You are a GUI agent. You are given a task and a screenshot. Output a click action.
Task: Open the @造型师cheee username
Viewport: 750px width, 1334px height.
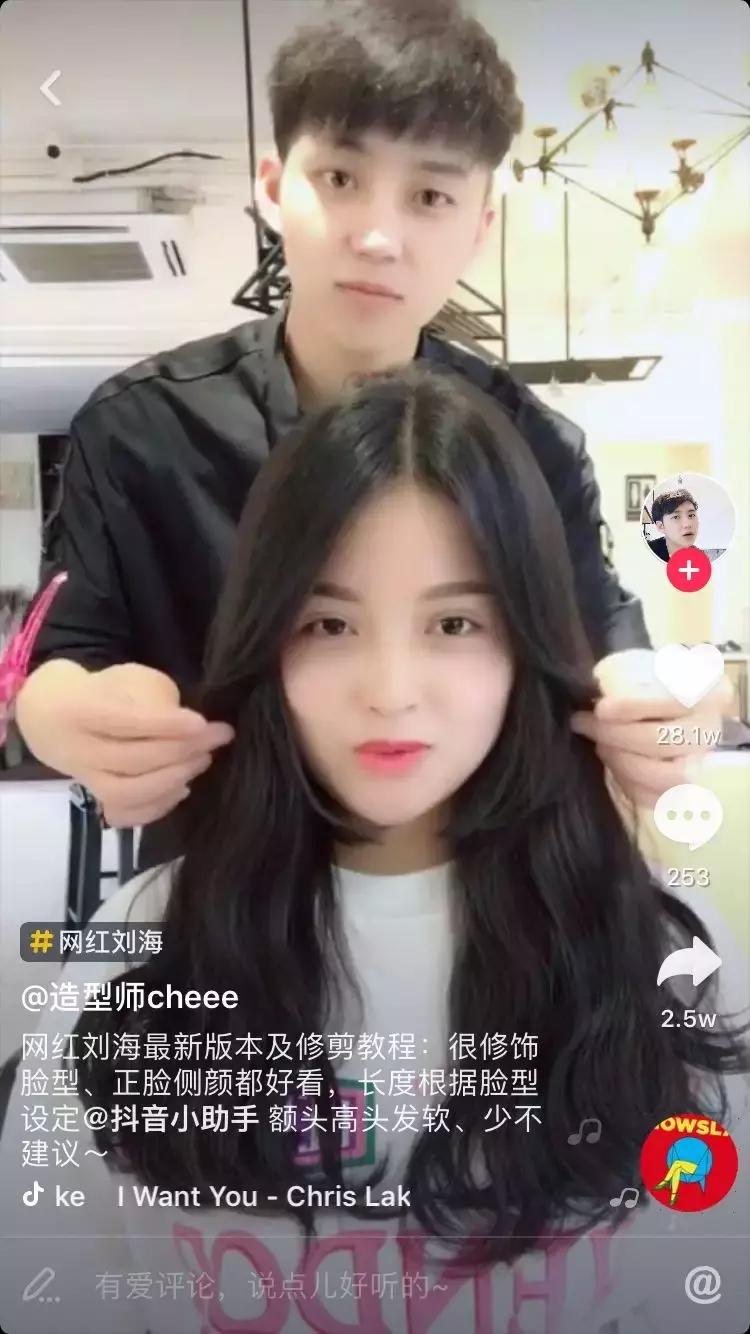point(130,997)
